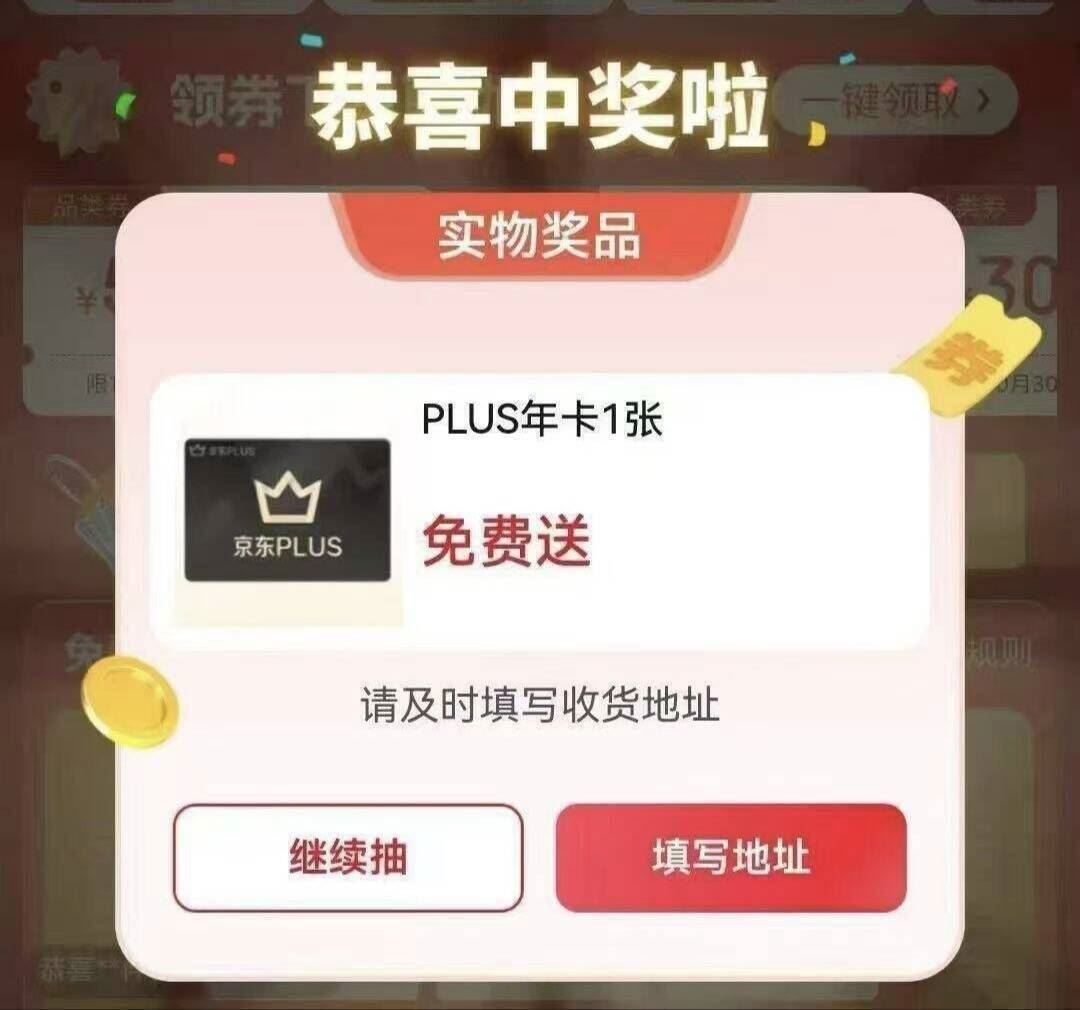Open the PLUS年卡1张 prize card
The image size is (1080, 1010).
539,512
